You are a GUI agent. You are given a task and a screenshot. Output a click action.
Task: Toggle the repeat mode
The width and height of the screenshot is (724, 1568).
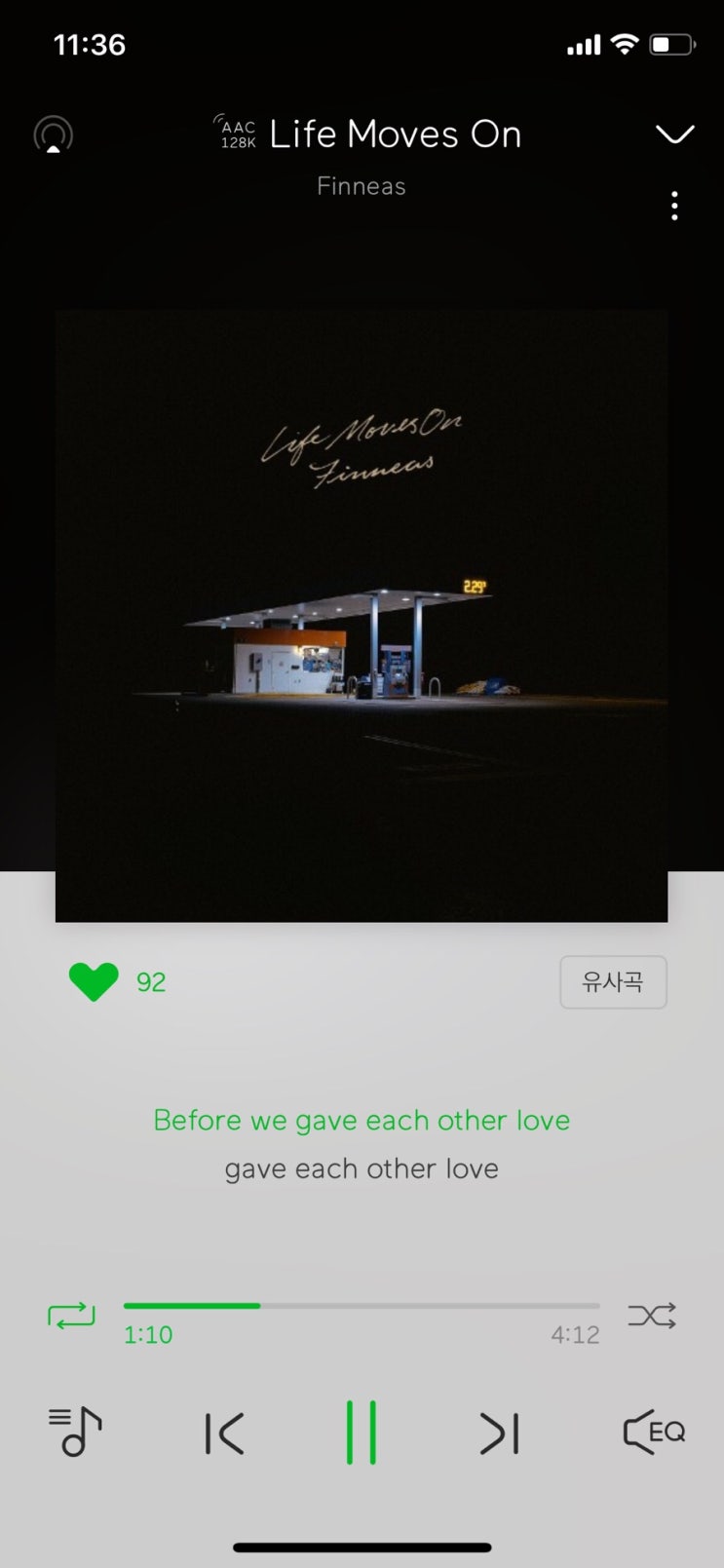[71, 1316]
